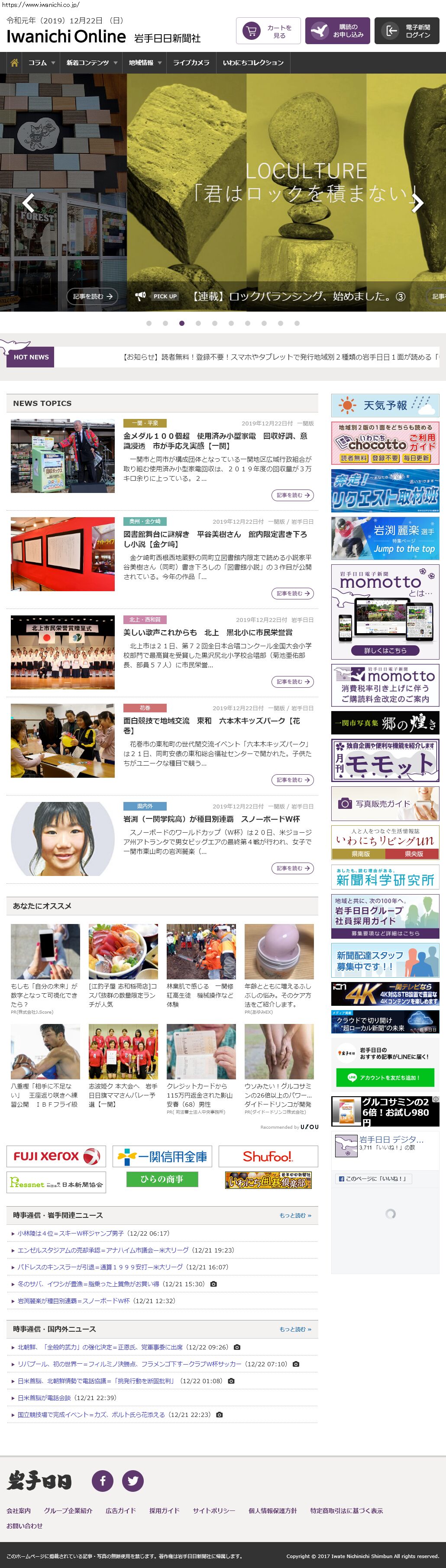
Task: Visit the Facebook page icon in footer
Action: [102, 1480]
